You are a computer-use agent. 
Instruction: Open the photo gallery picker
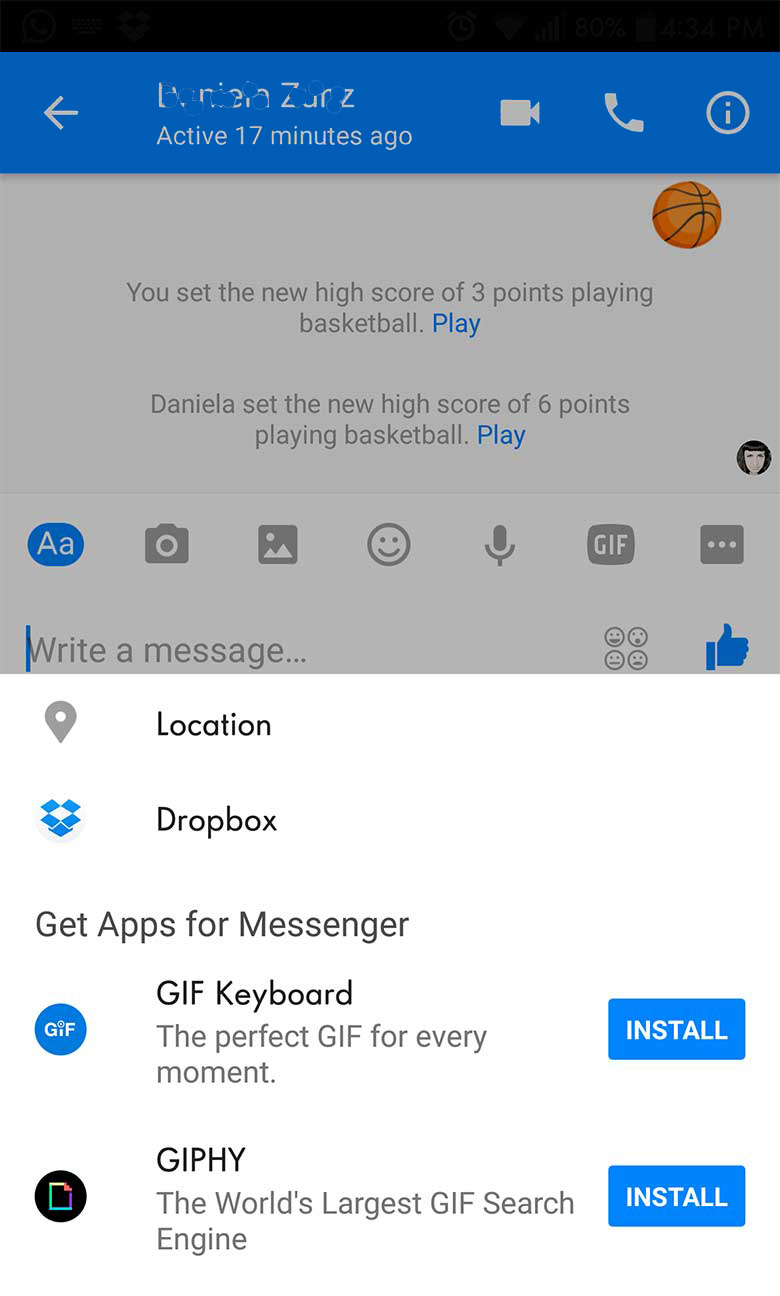click(x=278, y=546)
